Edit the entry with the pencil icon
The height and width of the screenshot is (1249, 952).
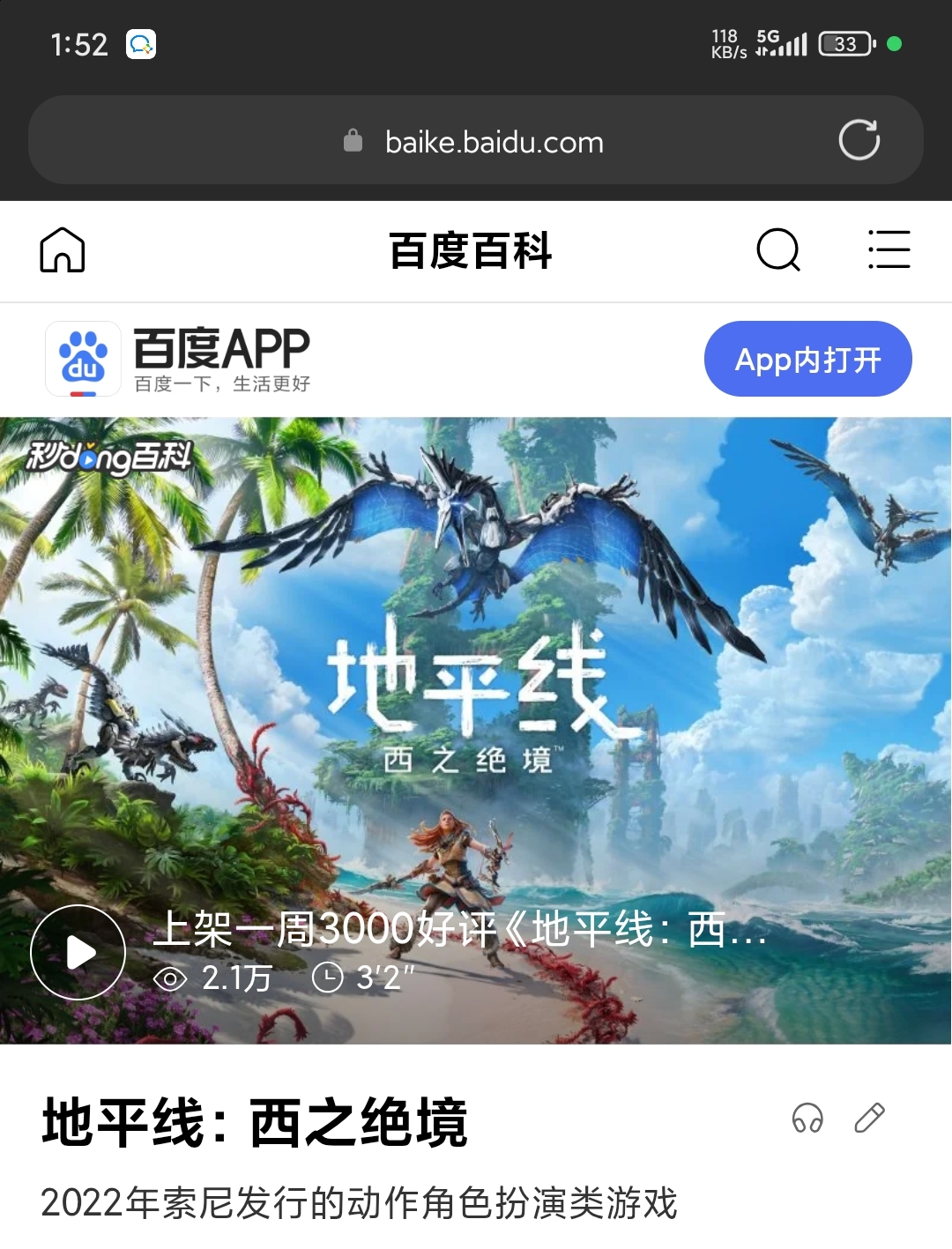(x=869, y=1118)
